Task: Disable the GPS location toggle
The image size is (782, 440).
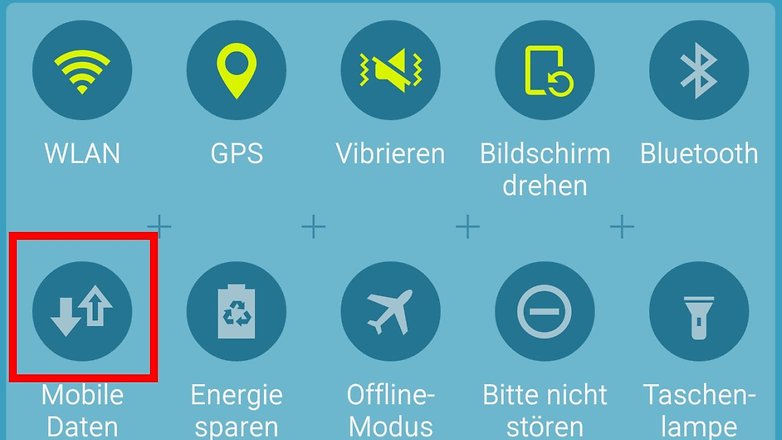Action: [236, 69]
